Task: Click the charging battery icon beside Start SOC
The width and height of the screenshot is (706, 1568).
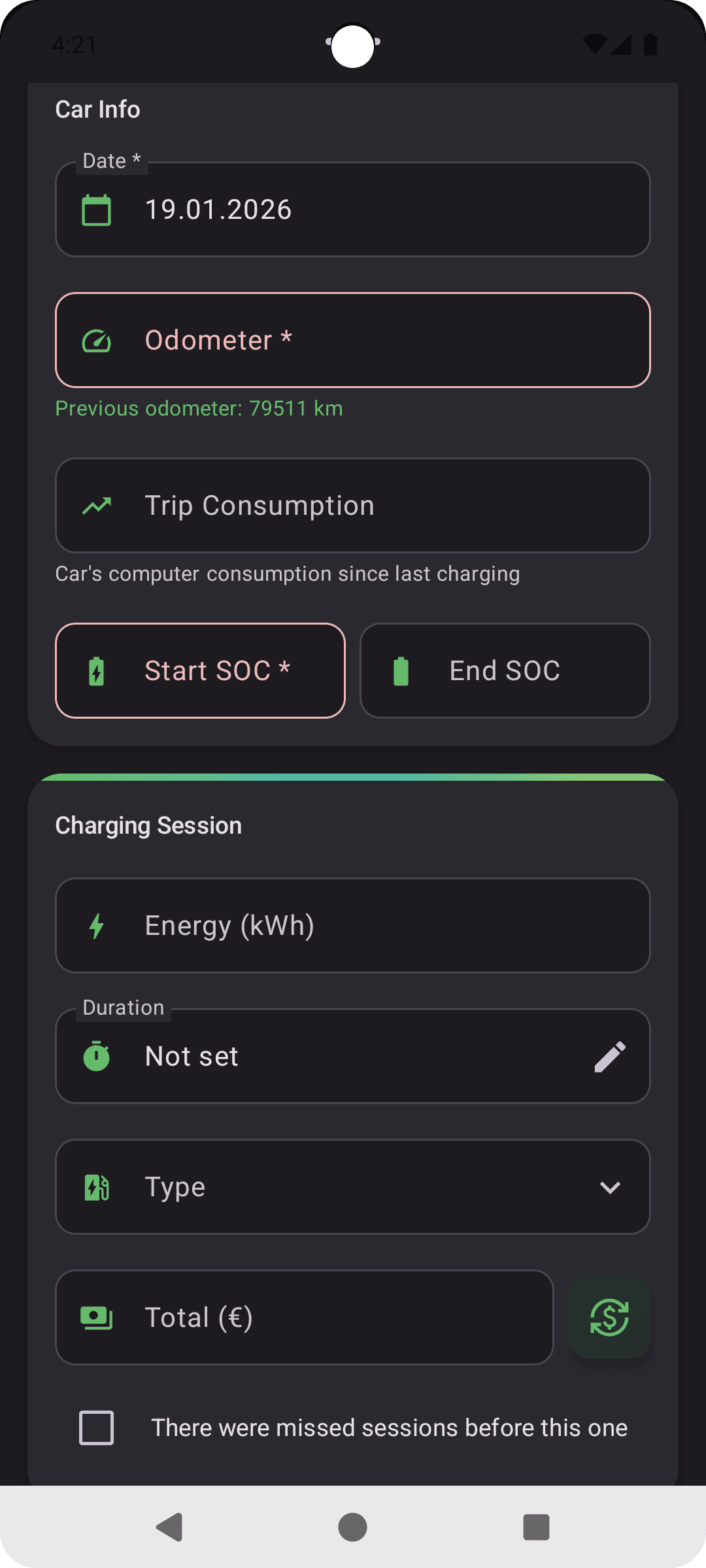Action: click(96, 670)
